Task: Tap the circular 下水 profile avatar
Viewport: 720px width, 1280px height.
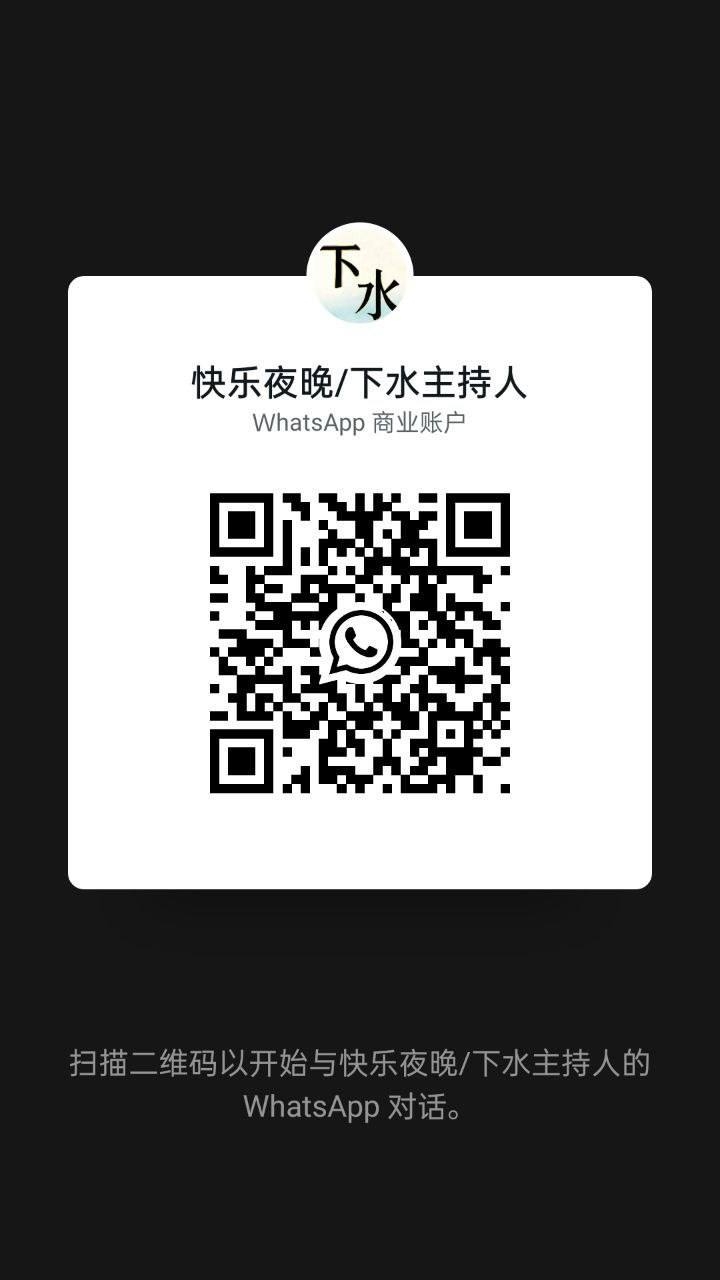Action: pos(358,270)
